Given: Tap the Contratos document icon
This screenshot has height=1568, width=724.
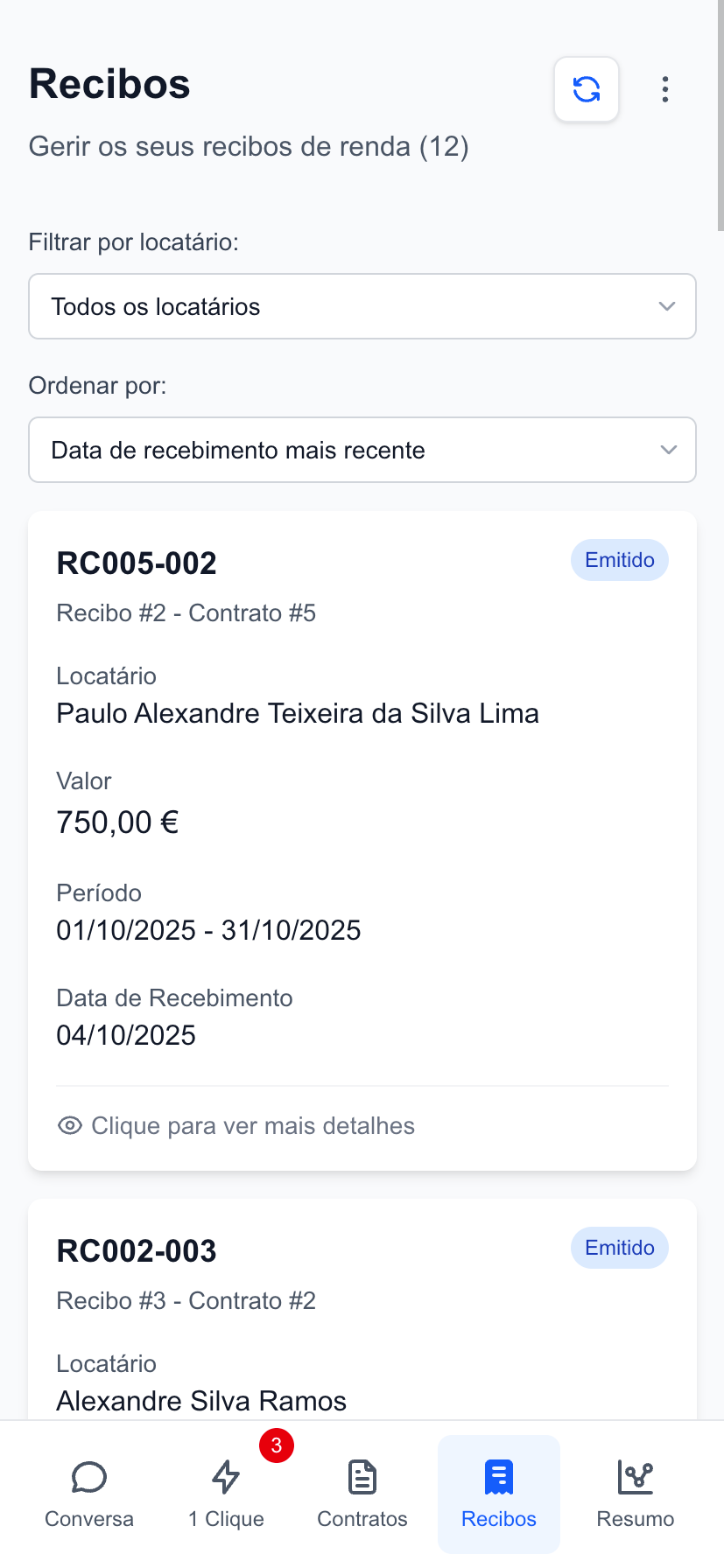Looking at the screenshot, I should (362, 1477).
